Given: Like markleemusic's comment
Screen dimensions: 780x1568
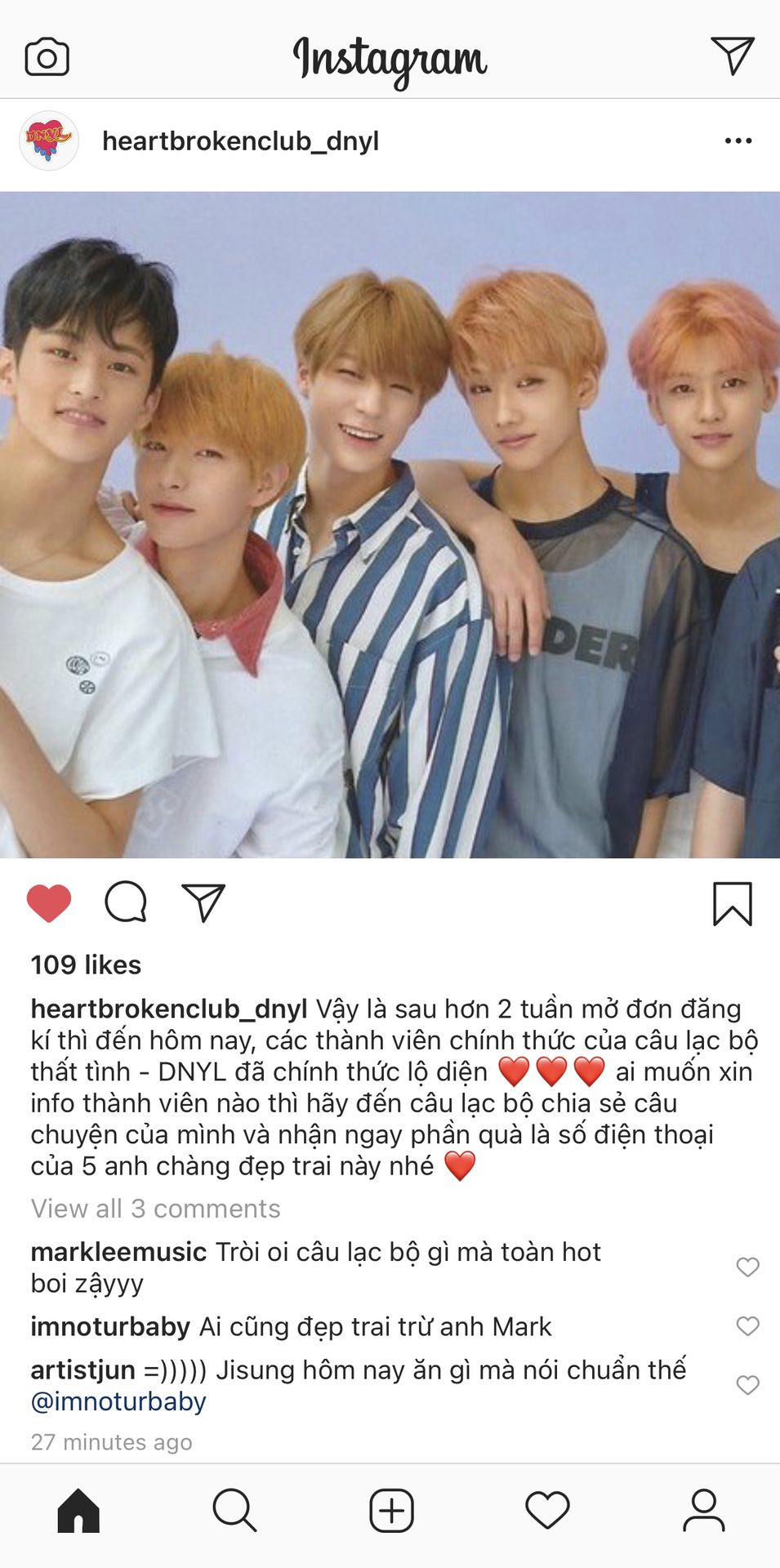Looking at the screenshot, I should coord(747,1267).
